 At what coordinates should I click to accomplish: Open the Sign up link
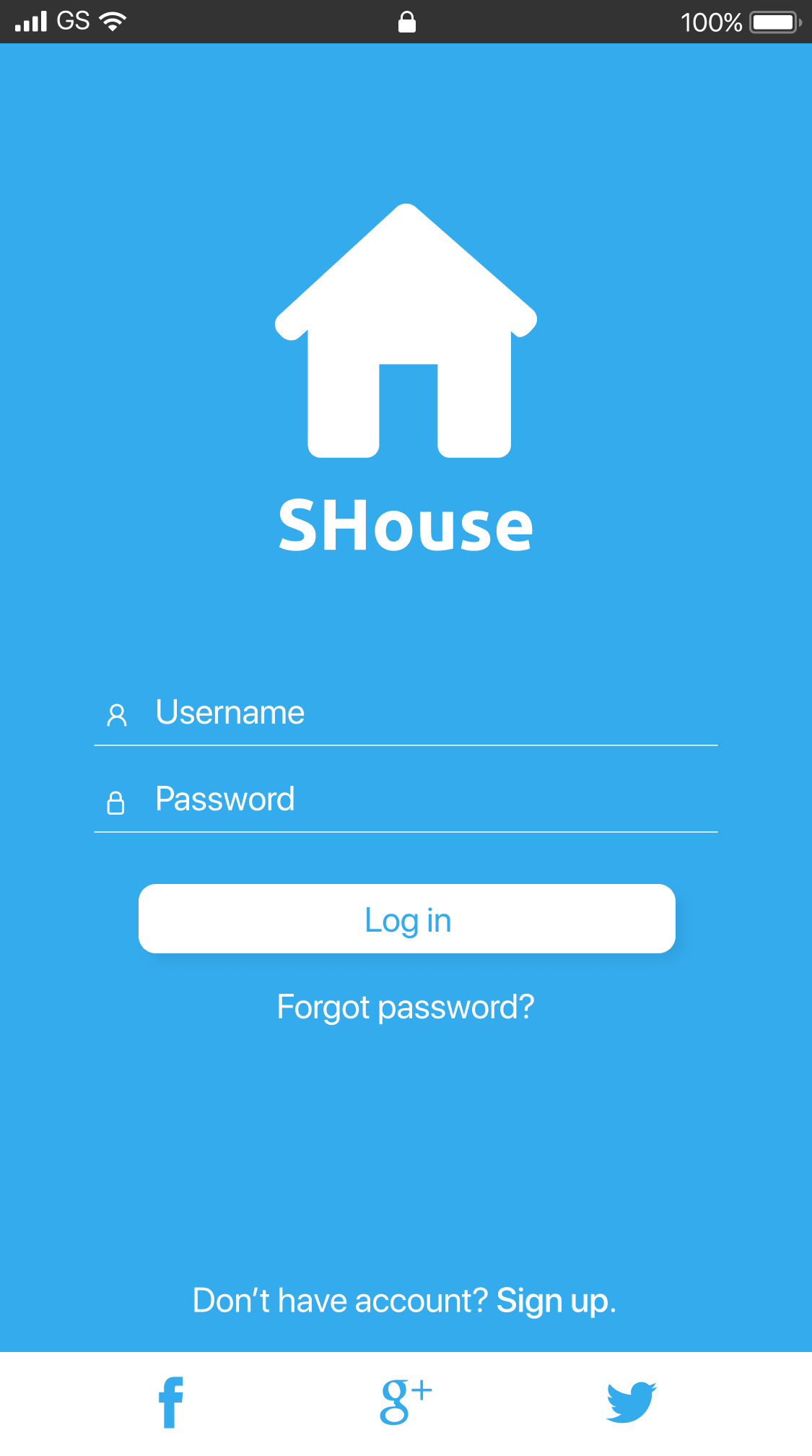pos(554,1301)
